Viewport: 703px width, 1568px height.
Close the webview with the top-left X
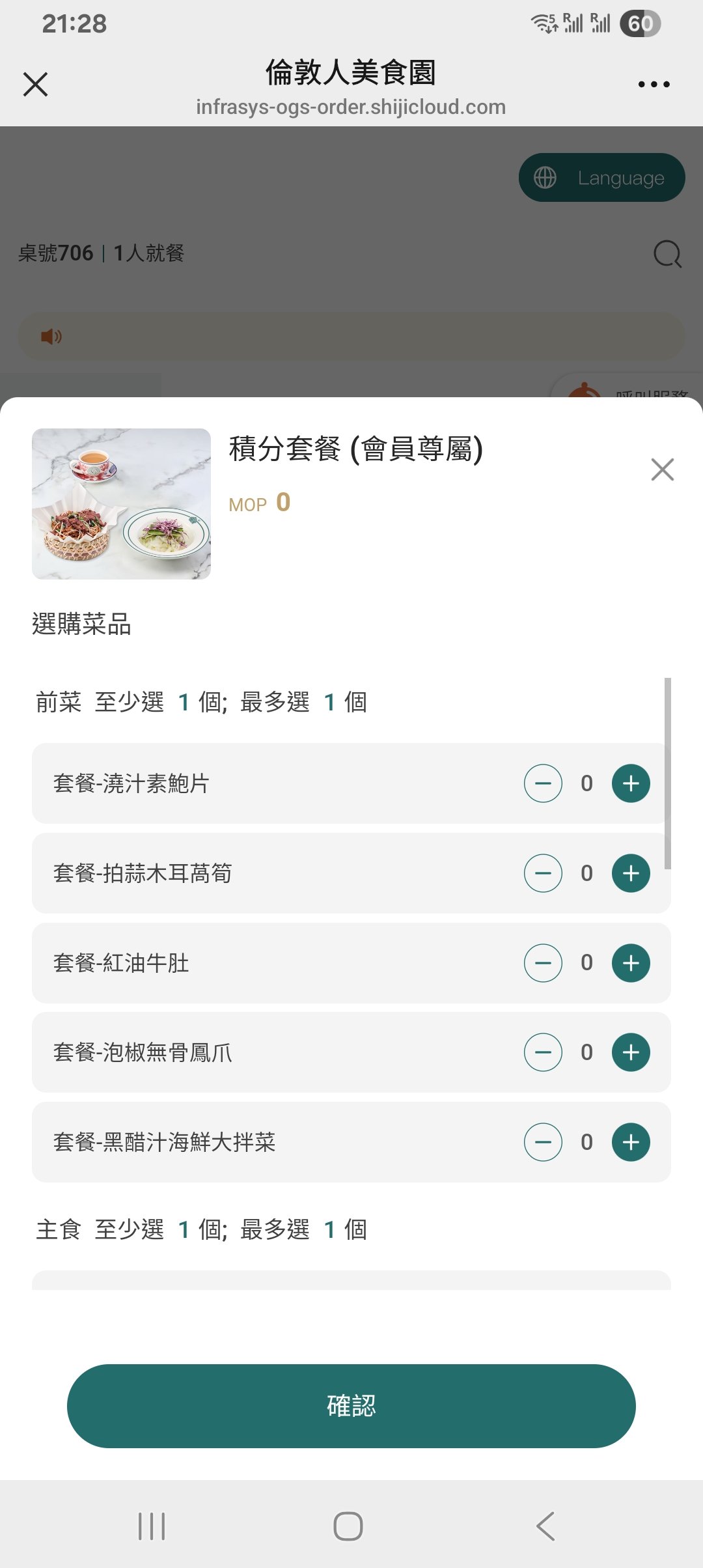(x=36, y=85)
